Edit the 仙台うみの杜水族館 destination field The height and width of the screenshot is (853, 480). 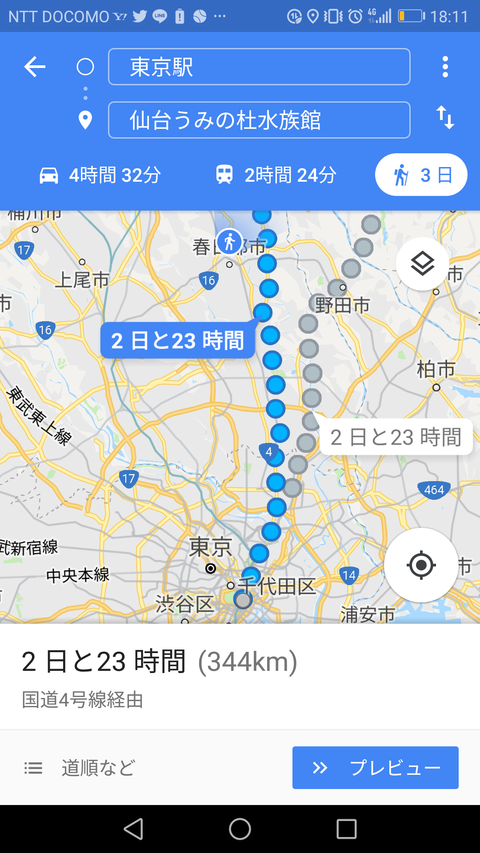pos(259,120)
